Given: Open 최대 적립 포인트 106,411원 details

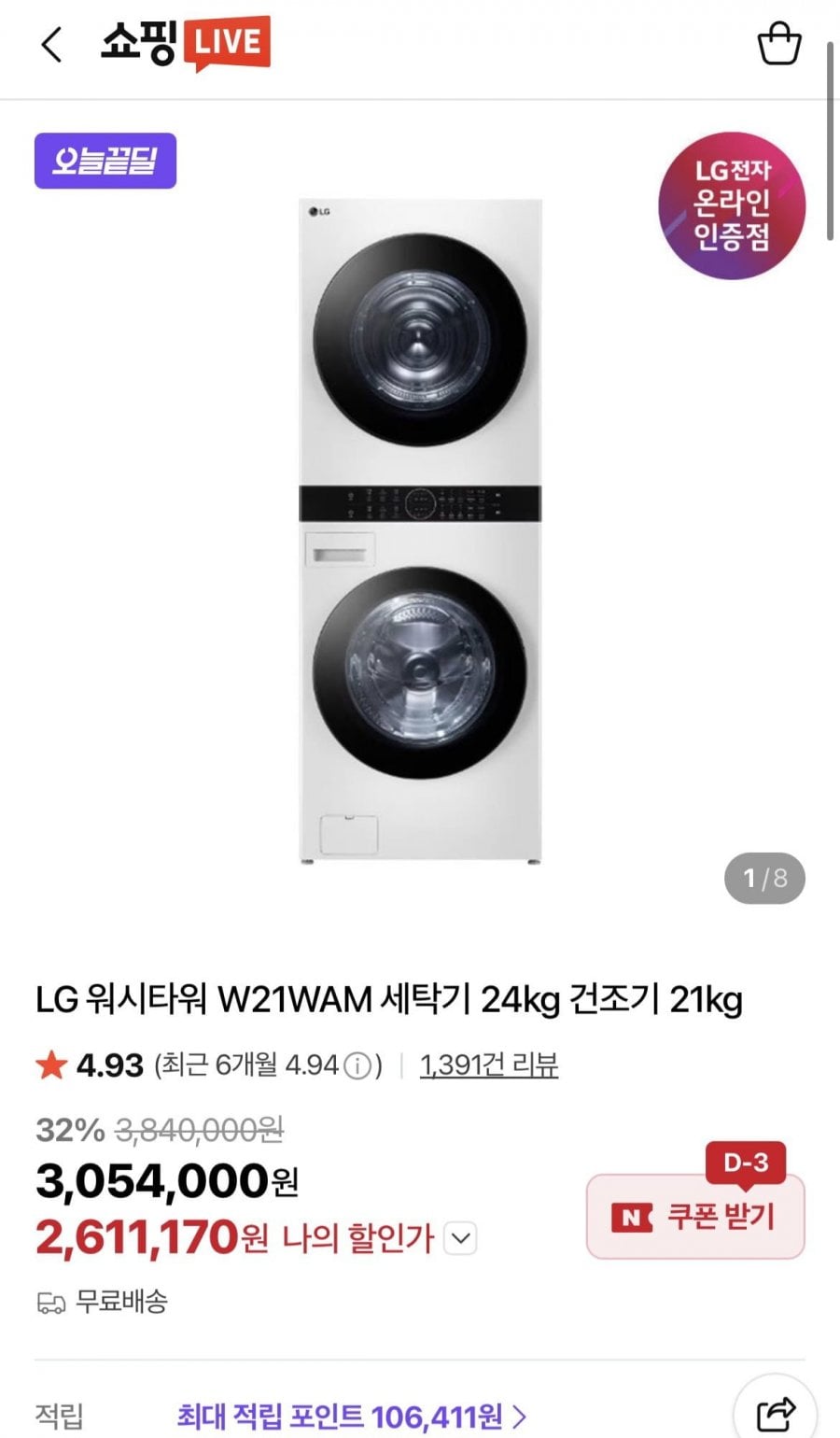Looking at the screenshot, I should [352, 1416].
